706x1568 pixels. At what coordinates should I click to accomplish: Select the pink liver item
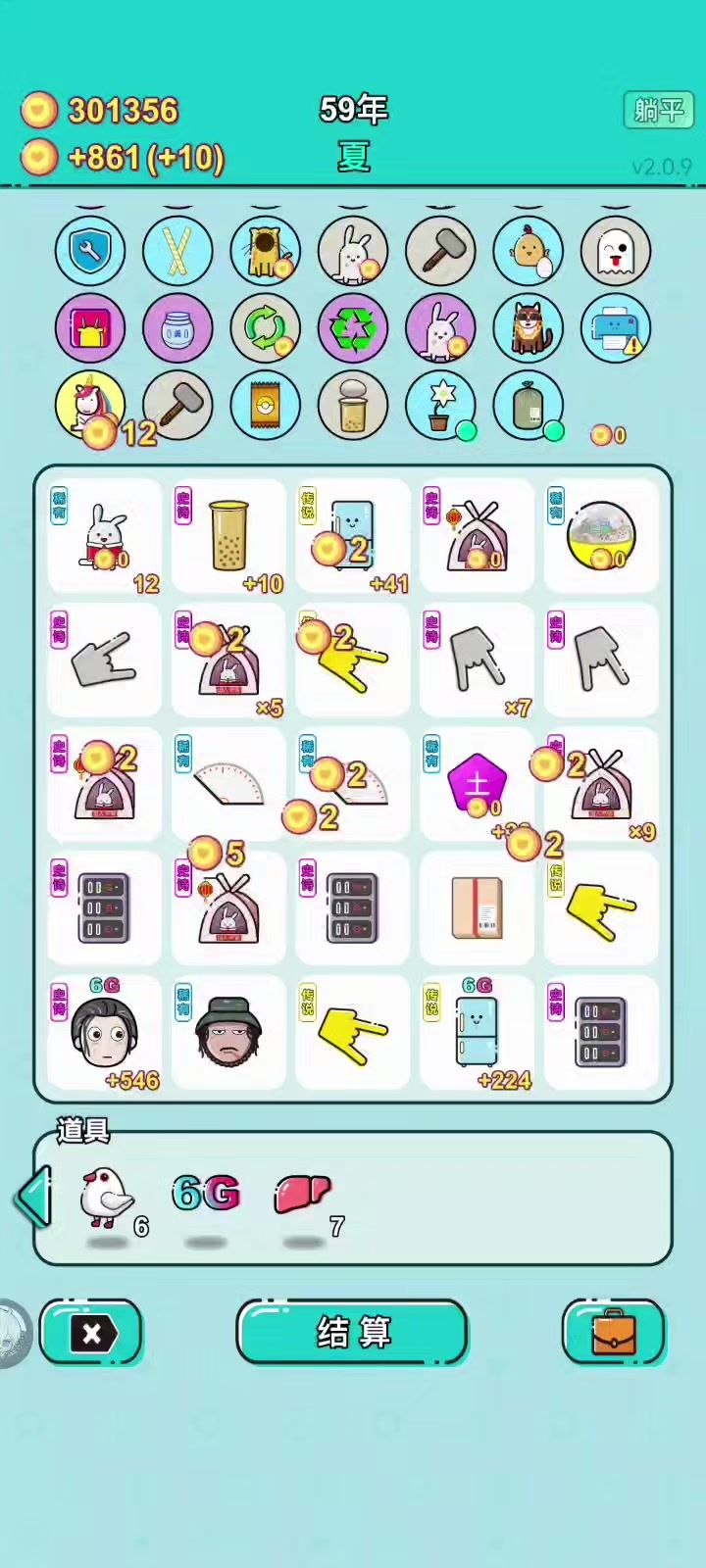[303, 1194]
